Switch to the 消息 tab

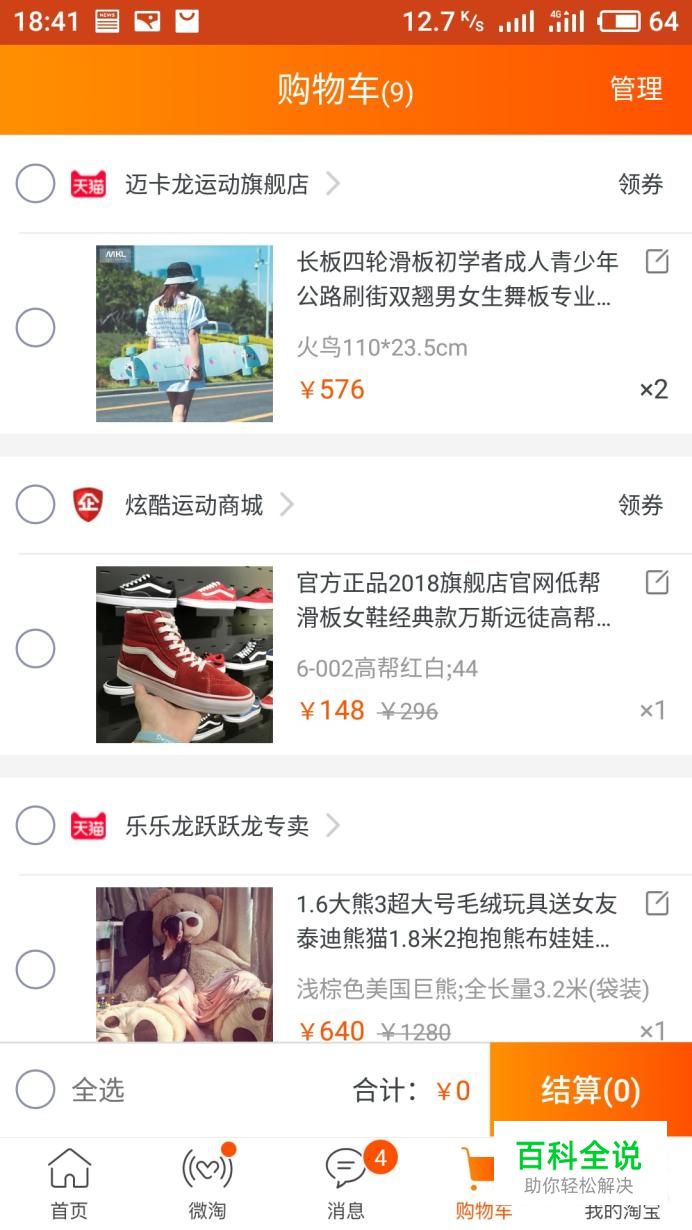346,1182
